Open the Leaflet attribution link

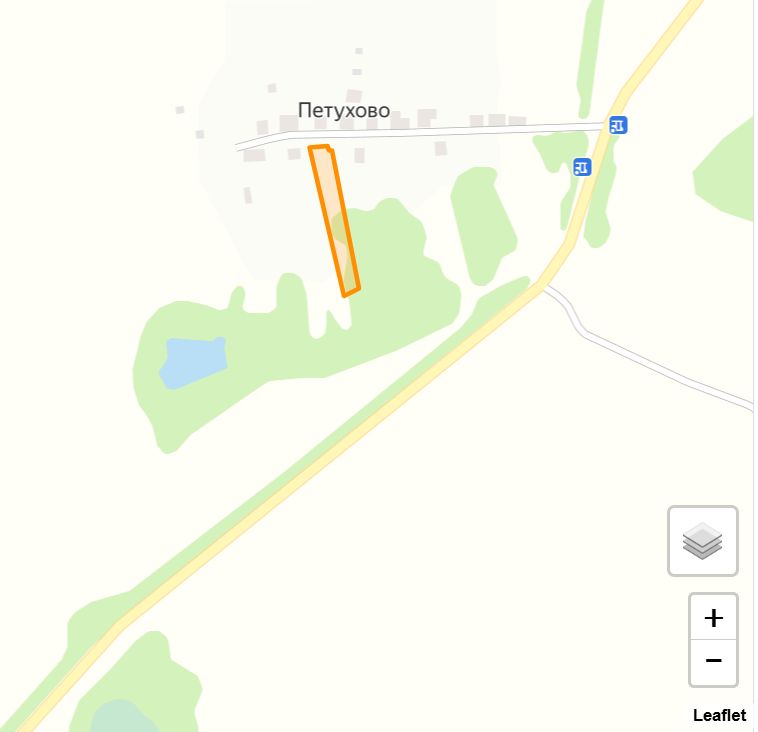click(x=719, y=715)
